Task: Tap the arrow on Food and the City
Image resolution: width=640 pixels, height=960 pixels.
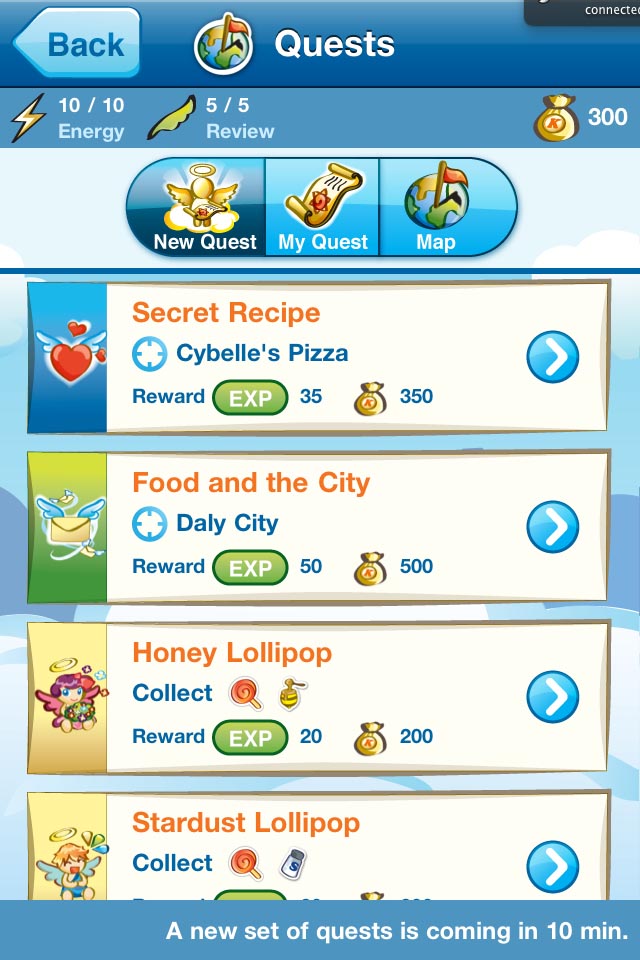Action: point(552,527)
